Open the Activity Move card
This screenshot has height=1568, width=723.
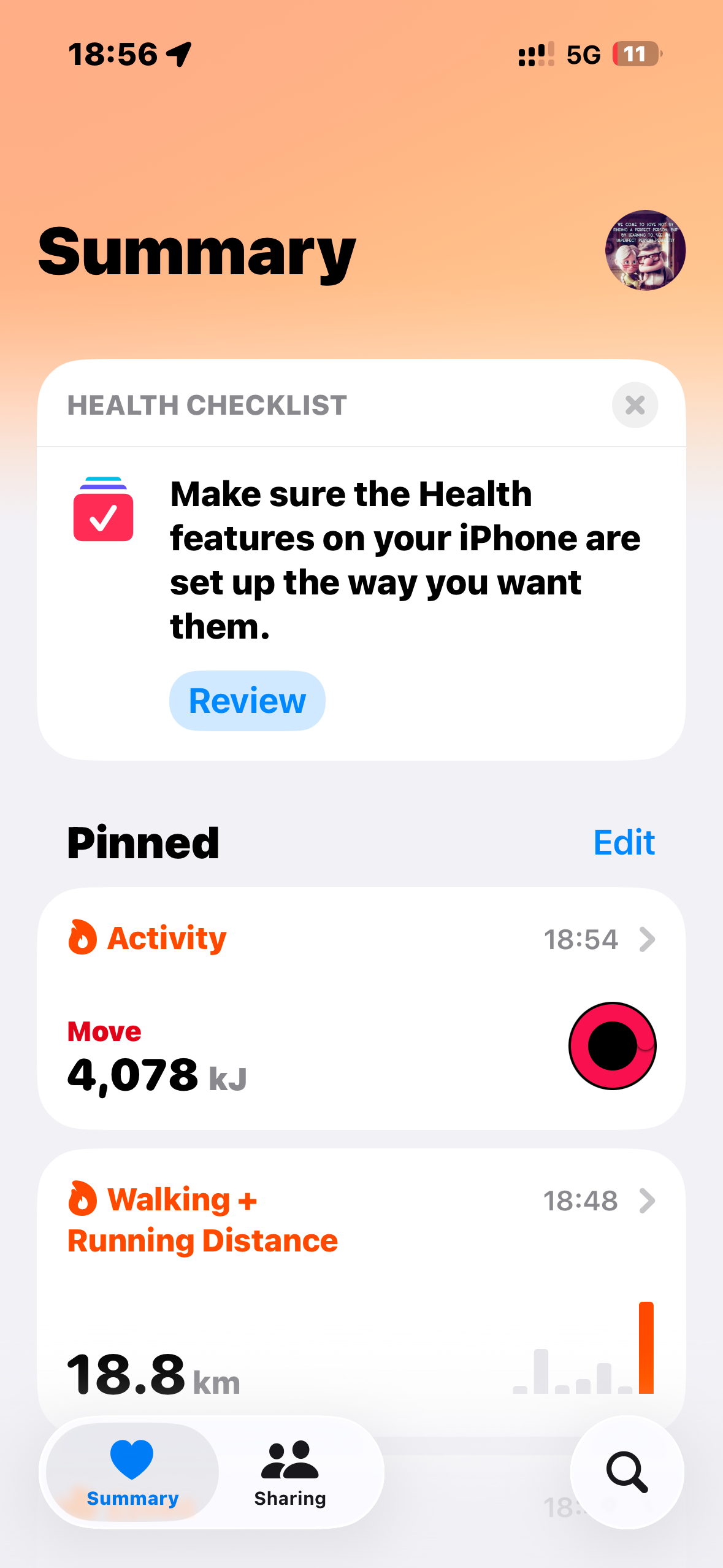coord(361,1008)
